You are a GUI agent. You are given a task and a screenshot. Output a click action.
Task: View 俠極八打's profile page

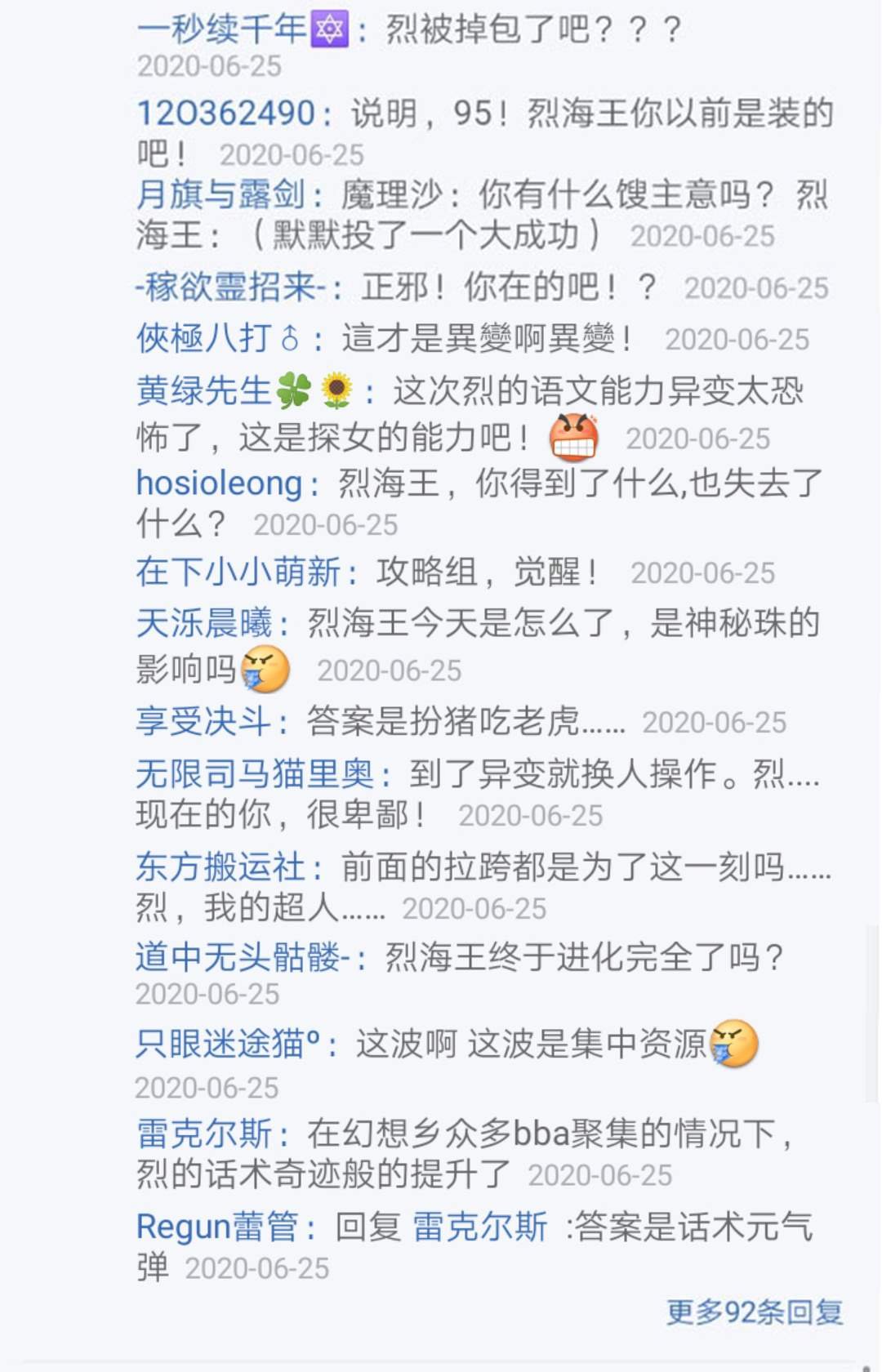(x=217, y=337)
